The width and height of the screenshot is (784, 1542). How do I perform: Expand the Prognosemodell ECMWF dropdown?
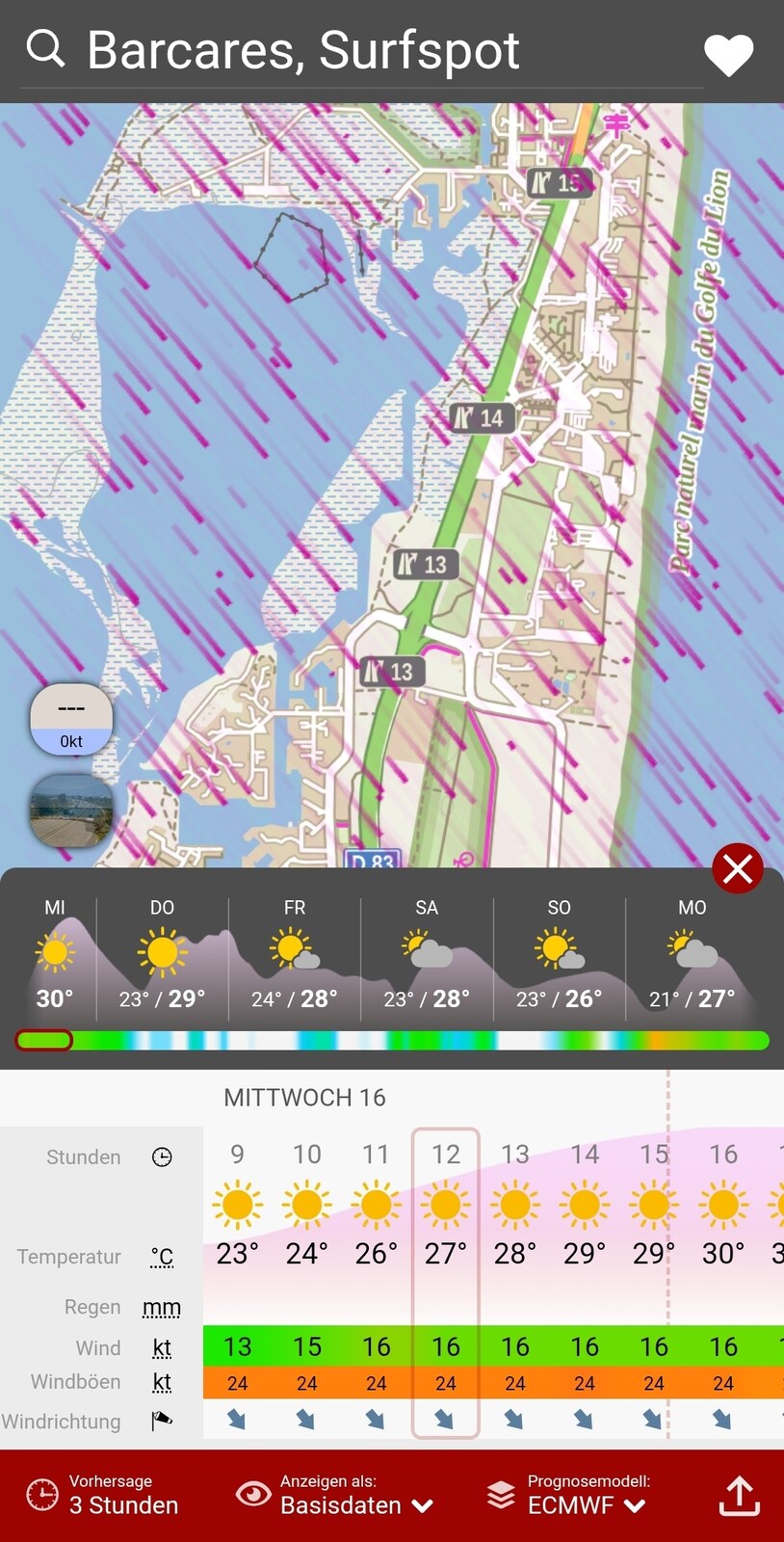click(568, 1496)
